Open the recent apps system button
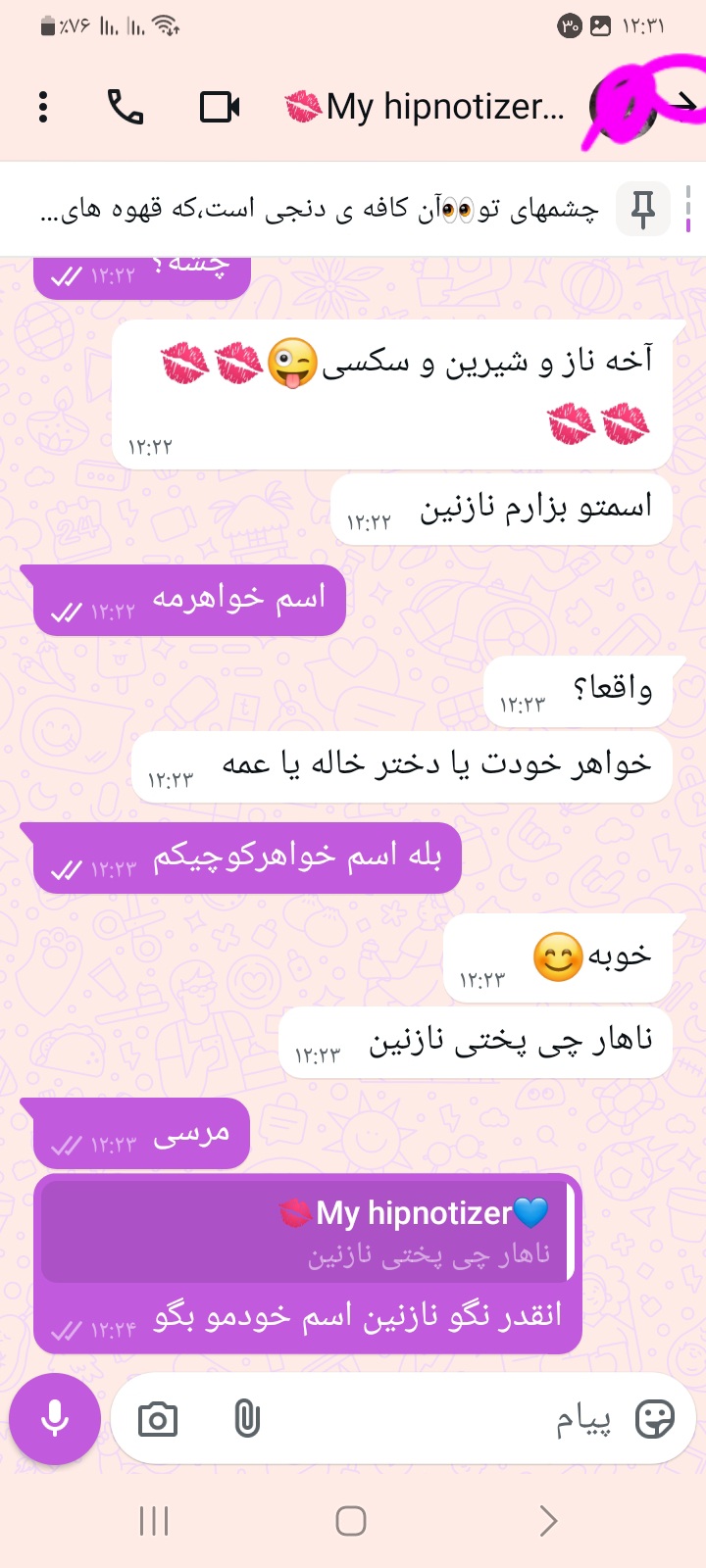This screenshot has height=1568, width=706. 154,1521
